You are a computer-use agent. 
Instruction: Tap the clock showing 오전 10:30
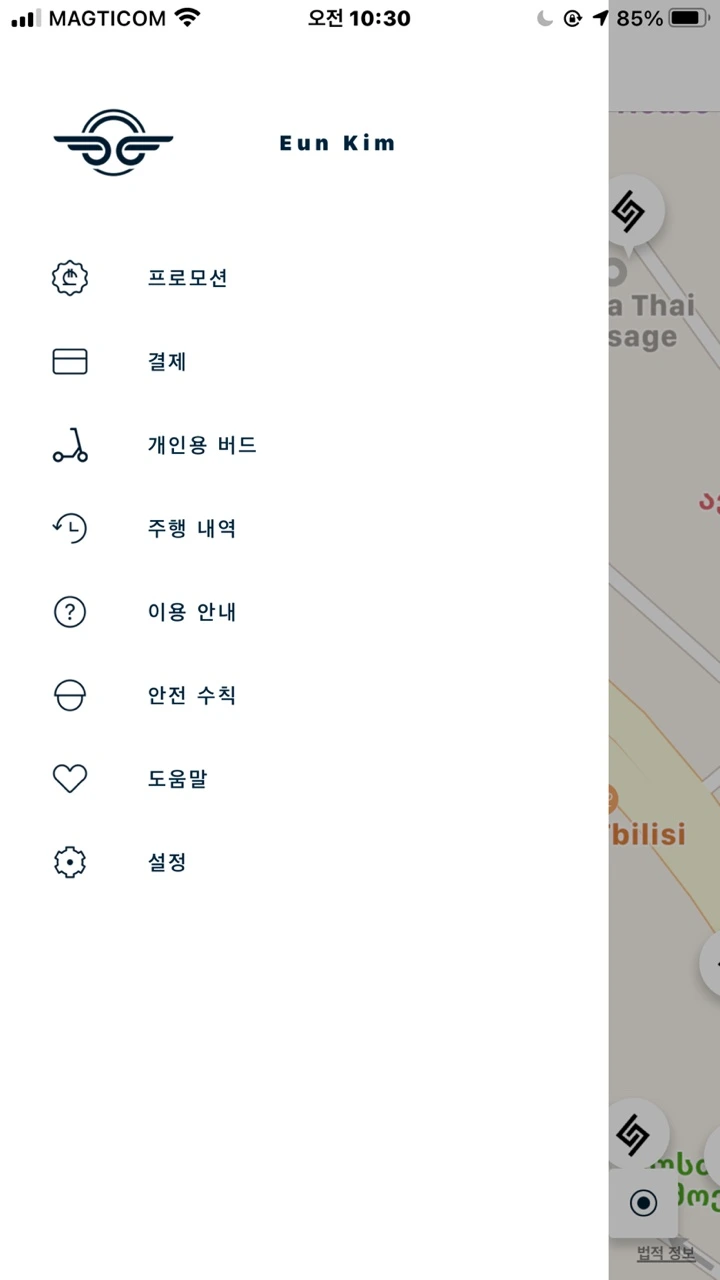358,17
